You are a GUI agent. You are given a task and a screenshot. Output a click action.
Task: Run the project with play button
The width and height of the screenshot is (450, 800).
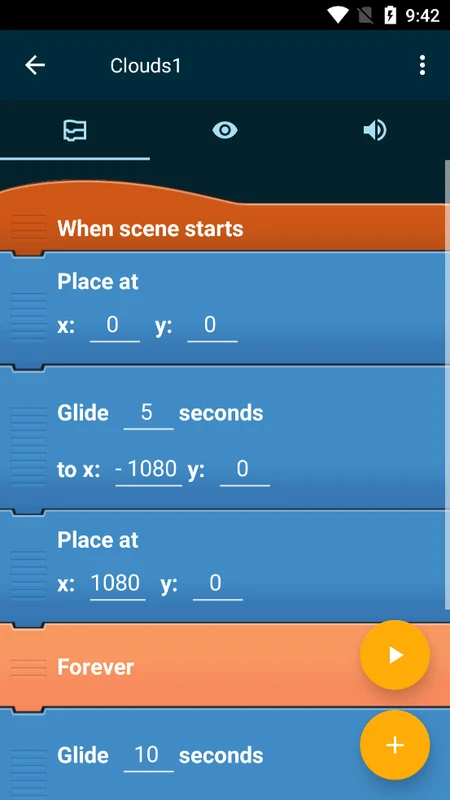click(x=395, y=655)
